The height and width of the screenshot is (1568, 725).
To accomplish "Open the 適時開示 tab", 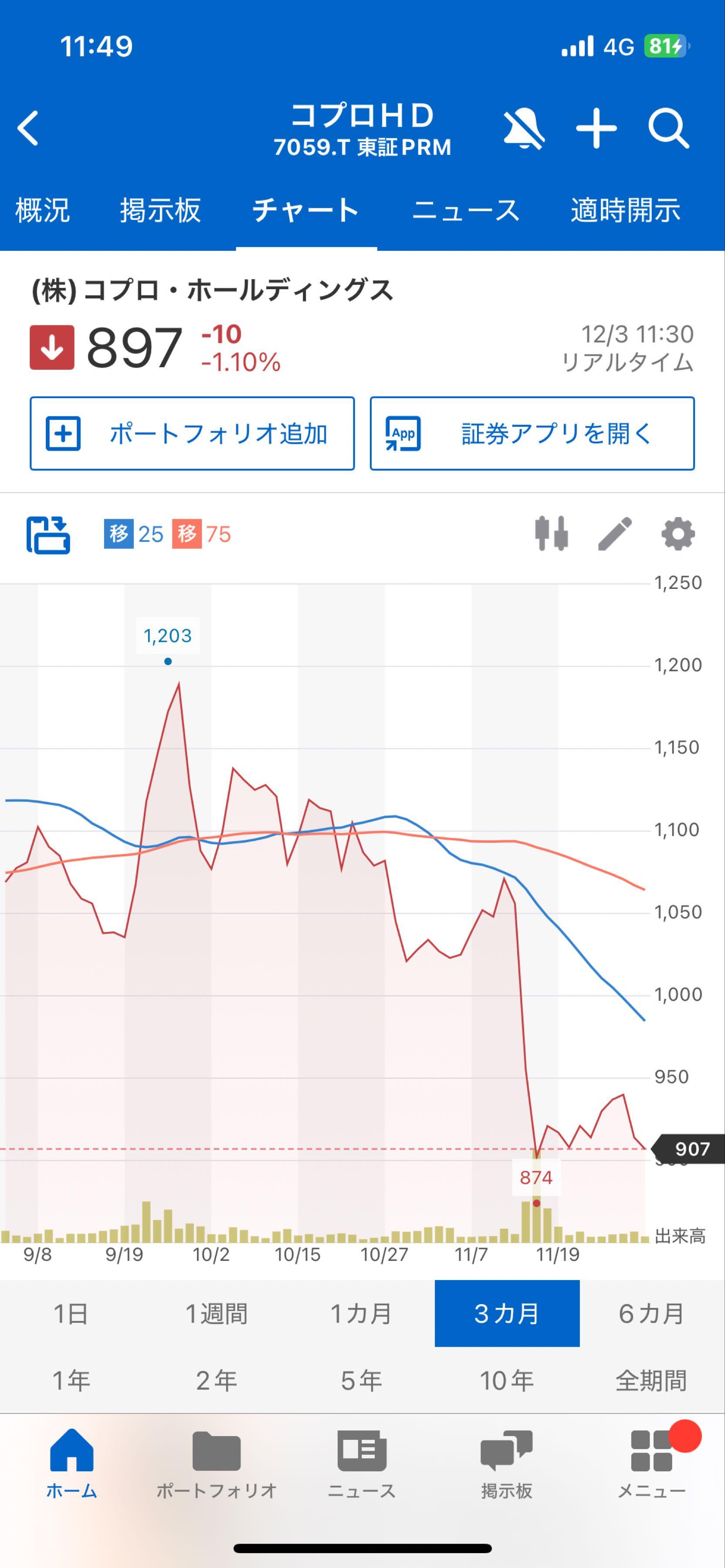I will click(x=625, y=211).
